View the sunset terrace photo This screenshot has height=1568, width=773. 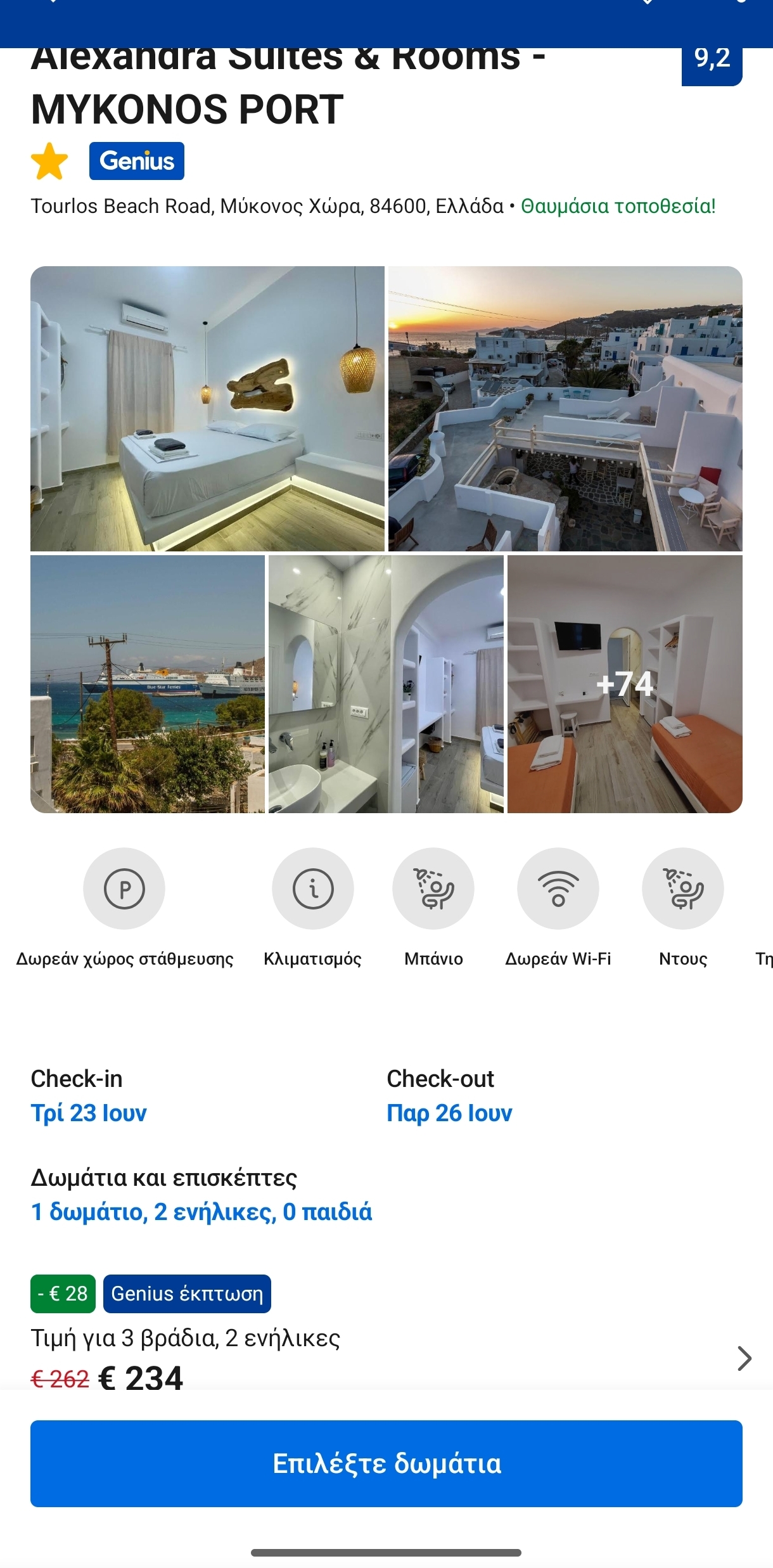pyautogui.click(x=565, y=409)
